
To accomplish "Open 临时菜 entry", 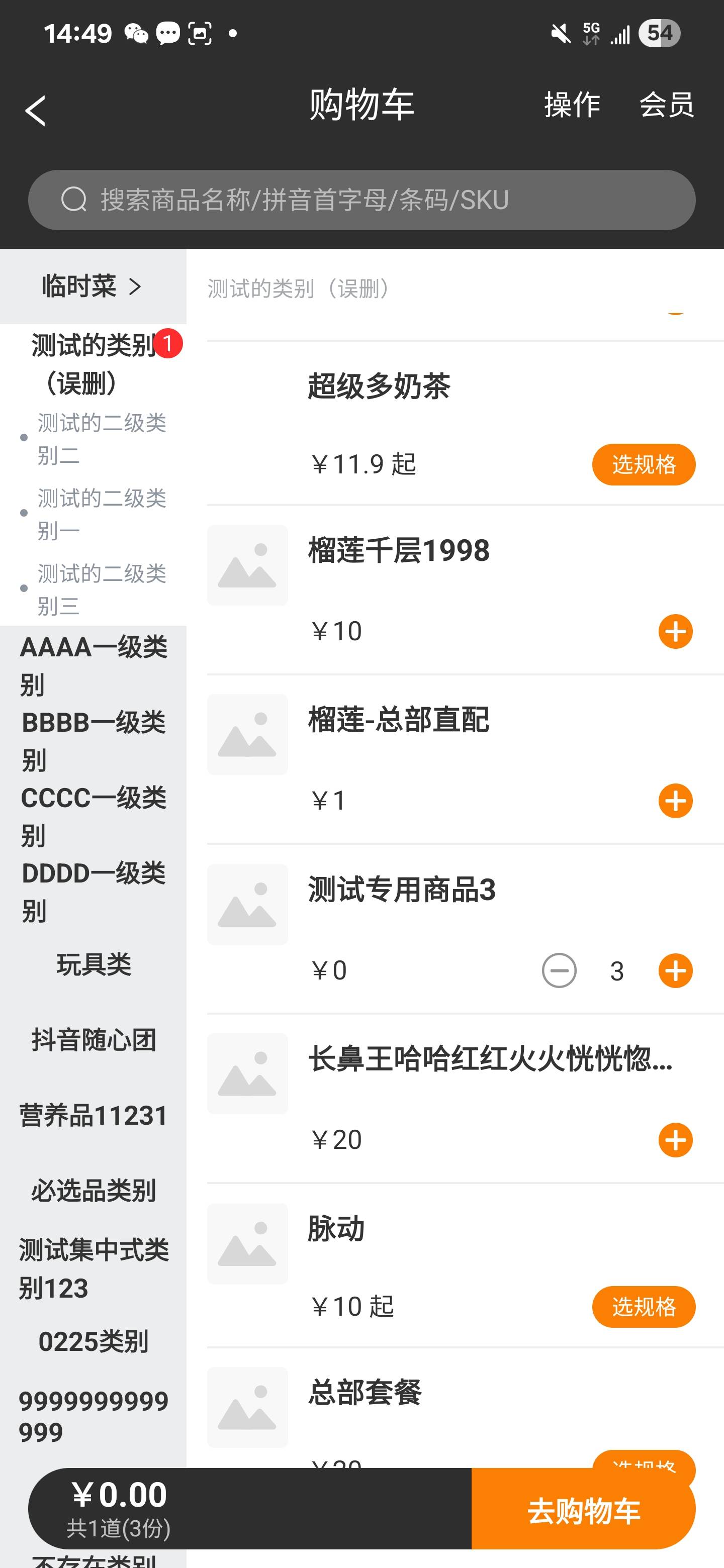I will (93, 286).
